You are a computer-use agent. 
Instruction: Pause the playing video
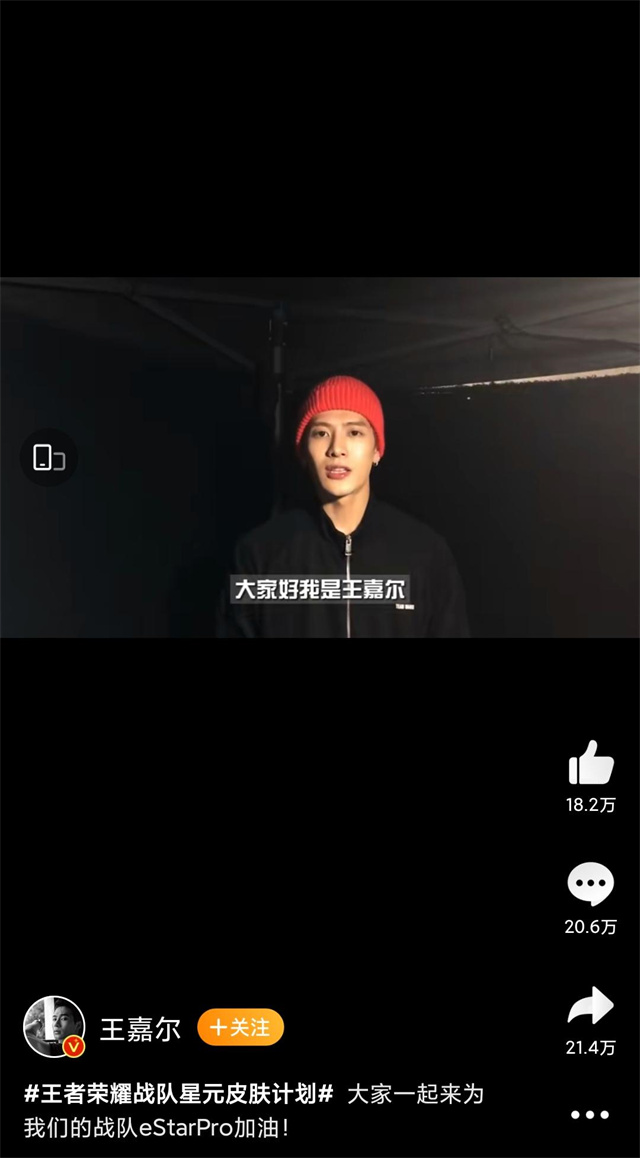coord(320,458)
